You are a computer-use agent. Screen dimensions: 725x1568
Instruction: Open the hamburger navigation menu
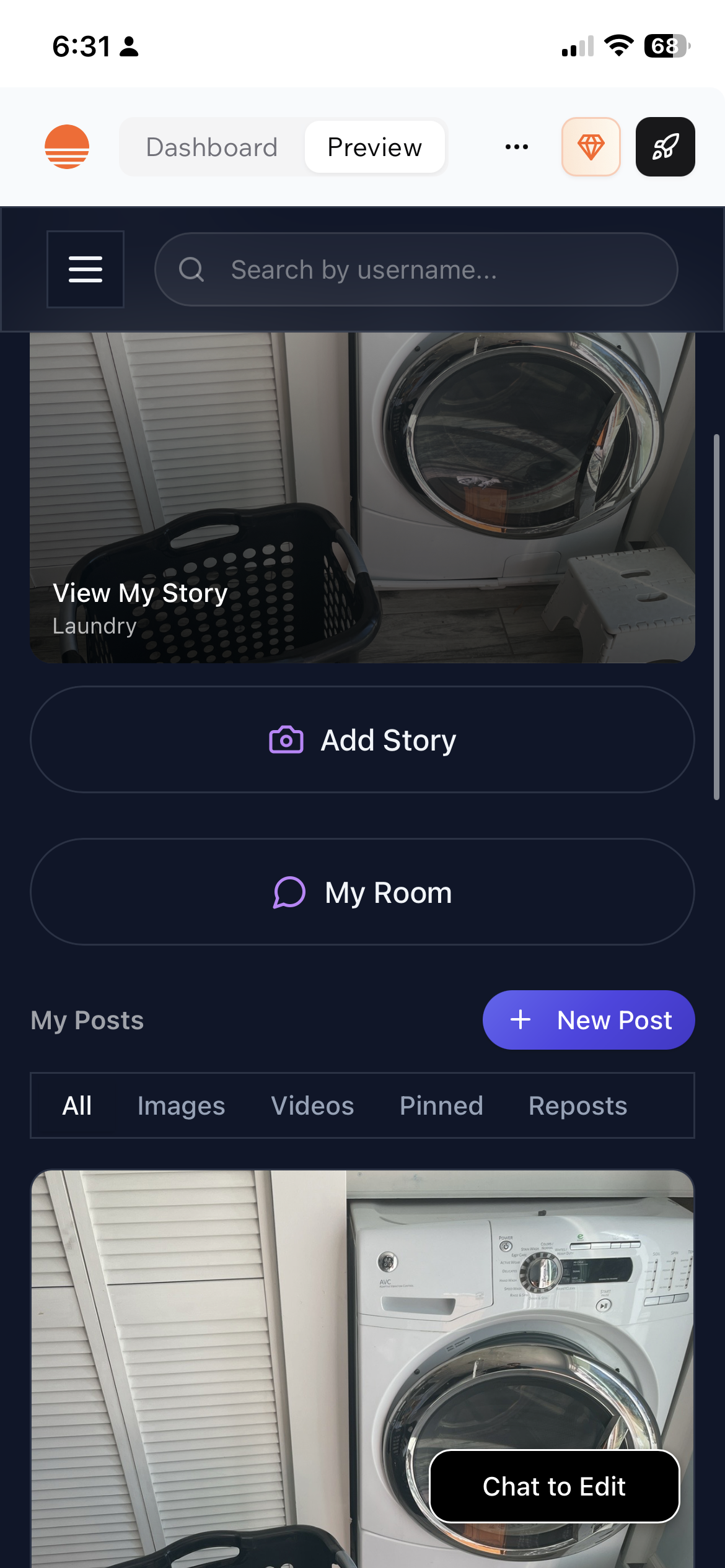85,269
